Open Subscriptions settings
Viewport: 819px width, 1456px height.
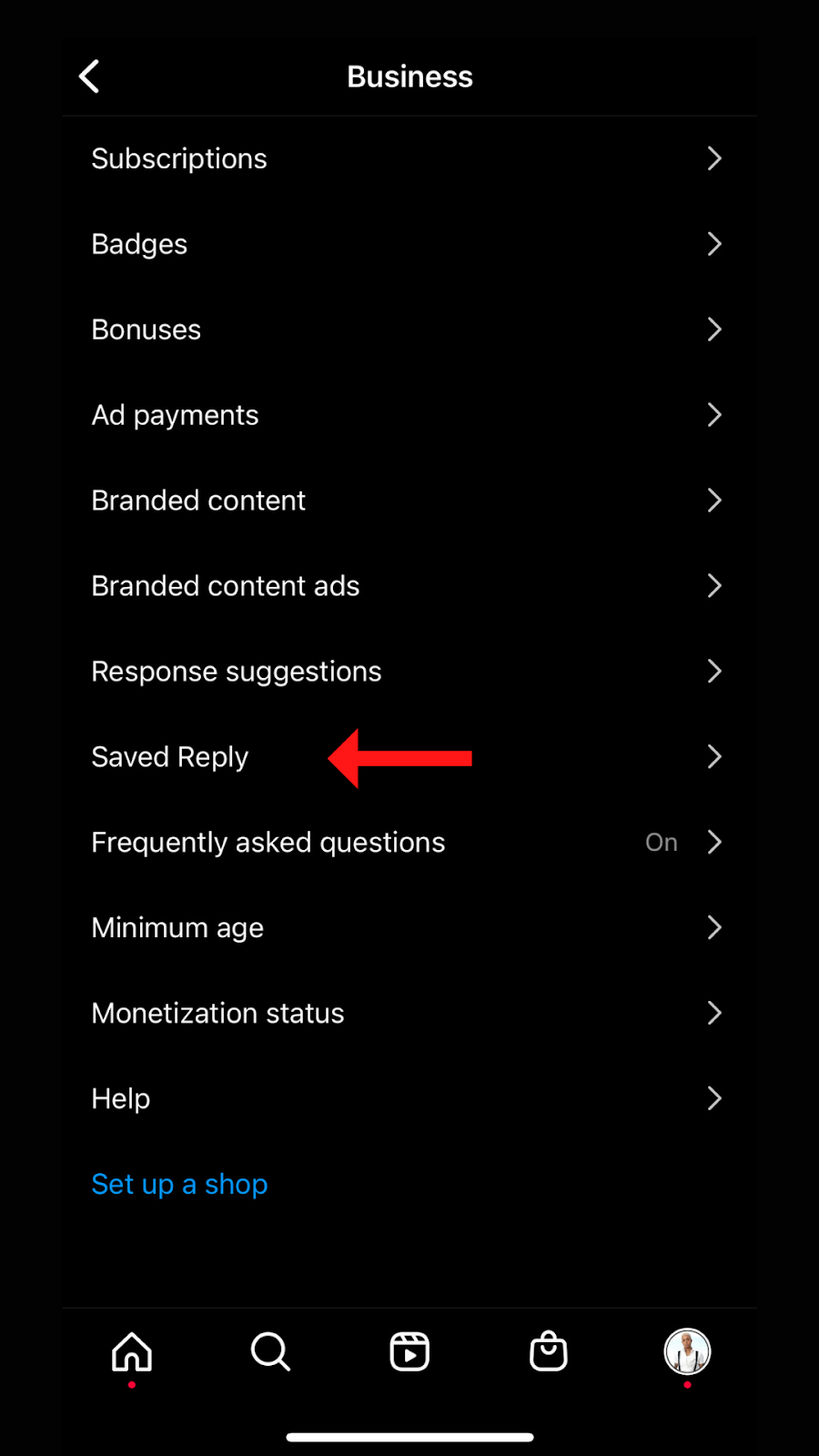(409, 158)
